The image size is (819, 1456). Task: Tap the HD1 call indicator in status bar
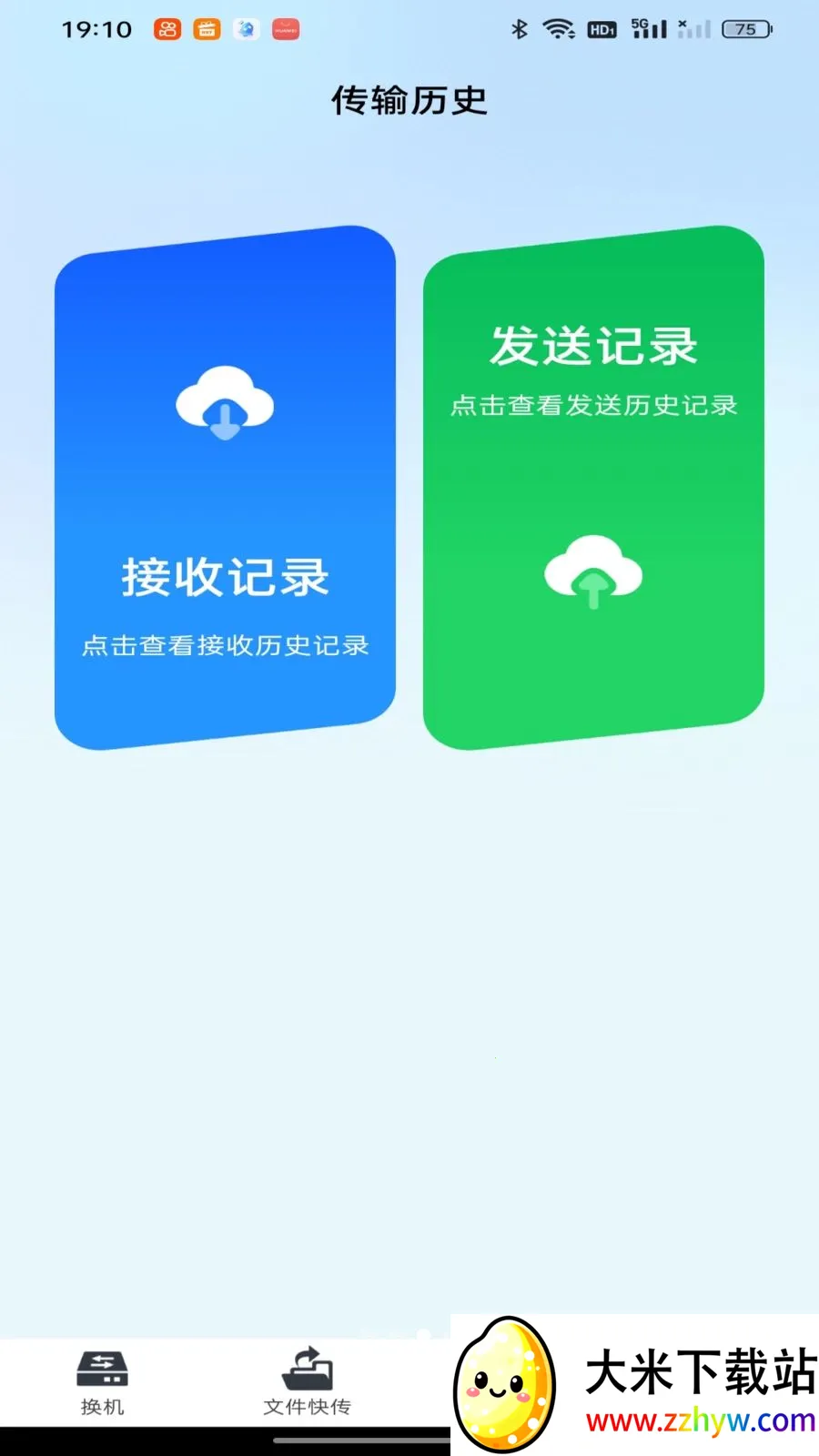pyautogui.click(x=602, y=29)
